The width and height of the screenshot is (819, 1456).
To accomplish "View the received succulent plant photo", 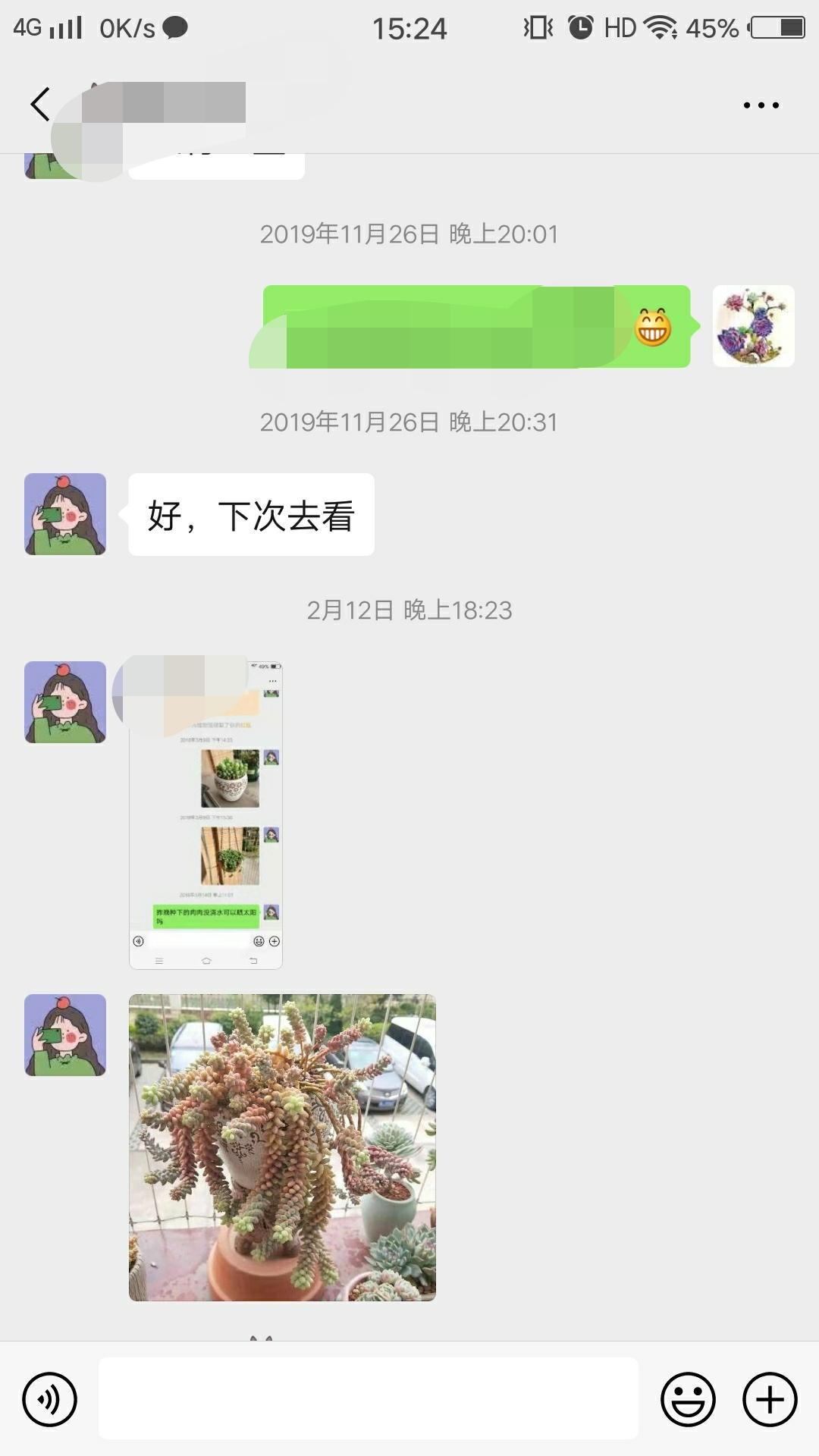I will click(x=282, y=1147).
